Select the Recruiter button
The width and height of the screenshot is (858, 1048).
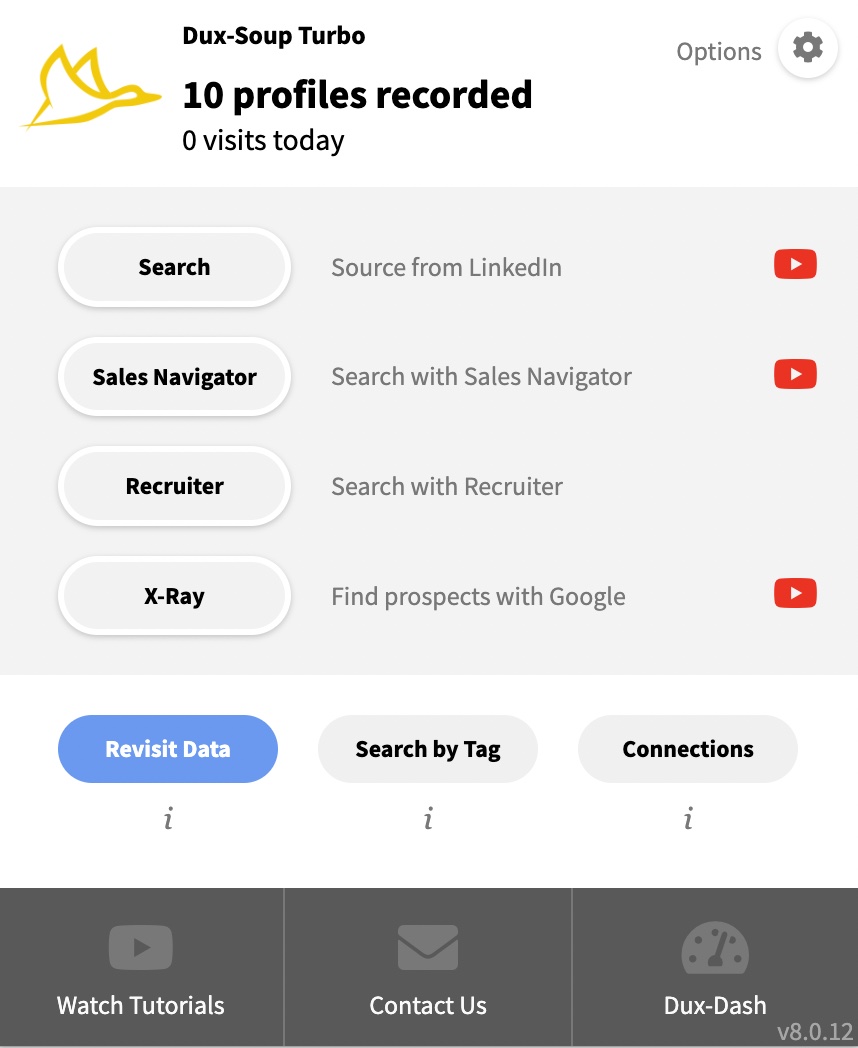pos(174,487)
